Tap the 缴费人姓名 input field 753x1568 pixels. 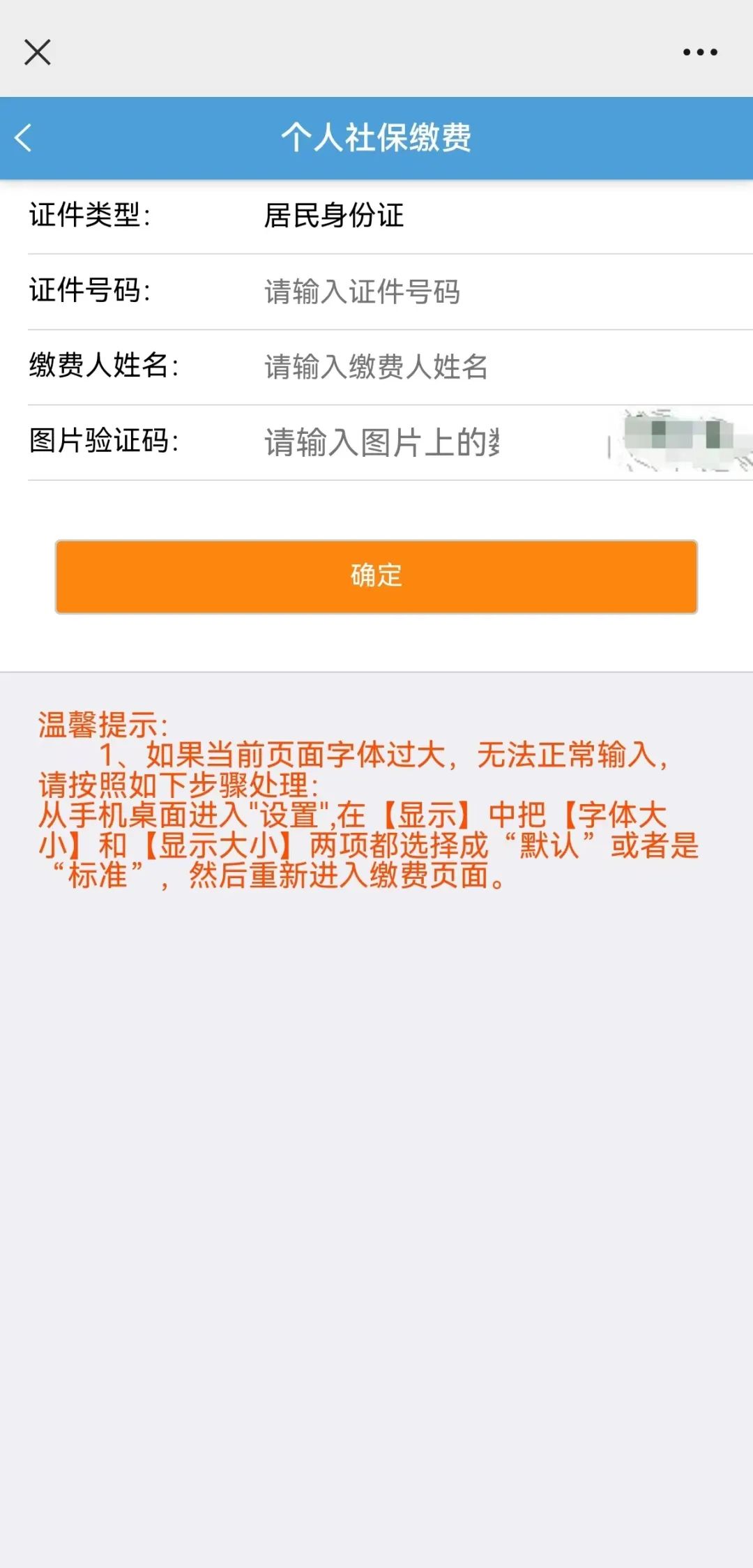(502, 367)
